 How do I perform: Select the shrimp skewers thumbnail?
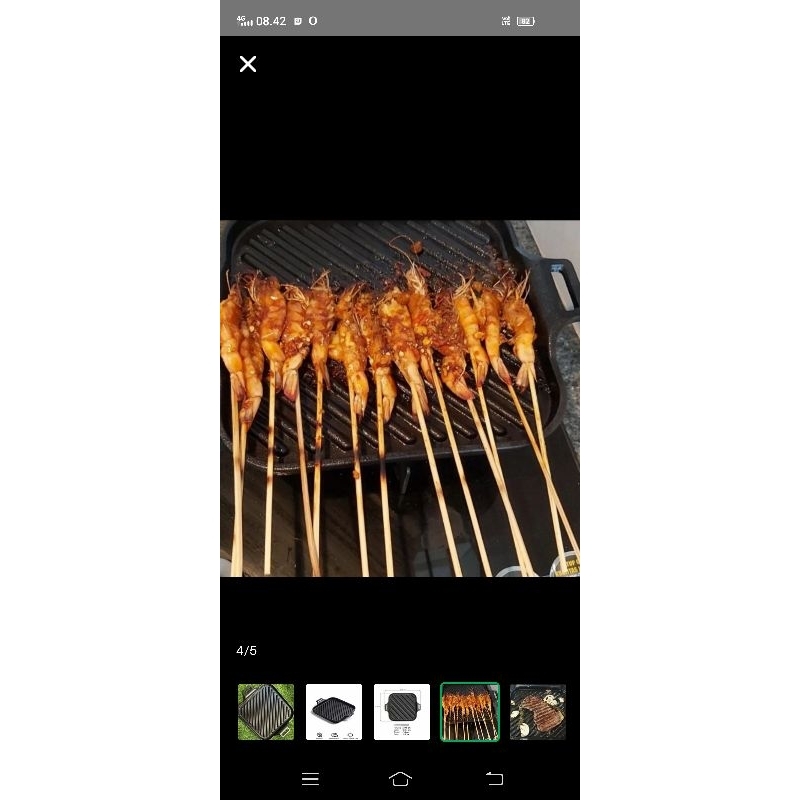coord(470,712)
